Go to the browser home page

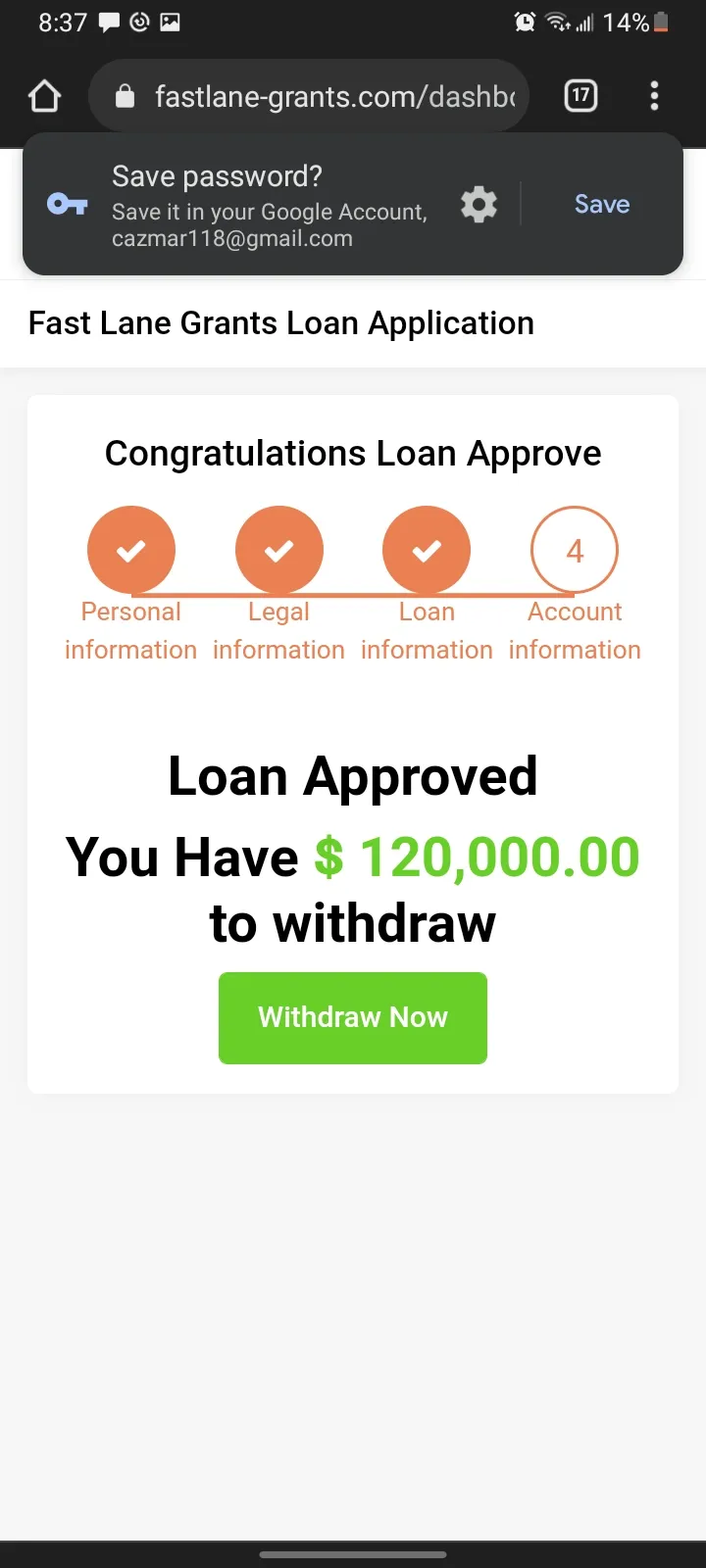click(x=44, y=96)
